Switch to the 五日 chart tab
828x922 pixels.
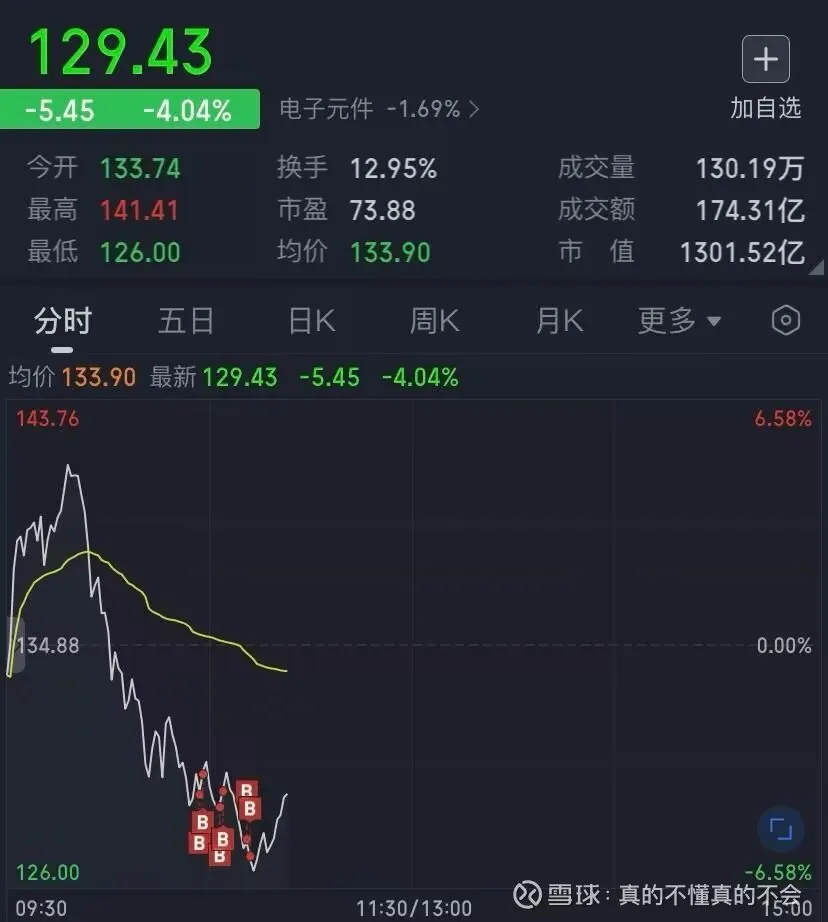pyautogui.click(x=186, y=321)
